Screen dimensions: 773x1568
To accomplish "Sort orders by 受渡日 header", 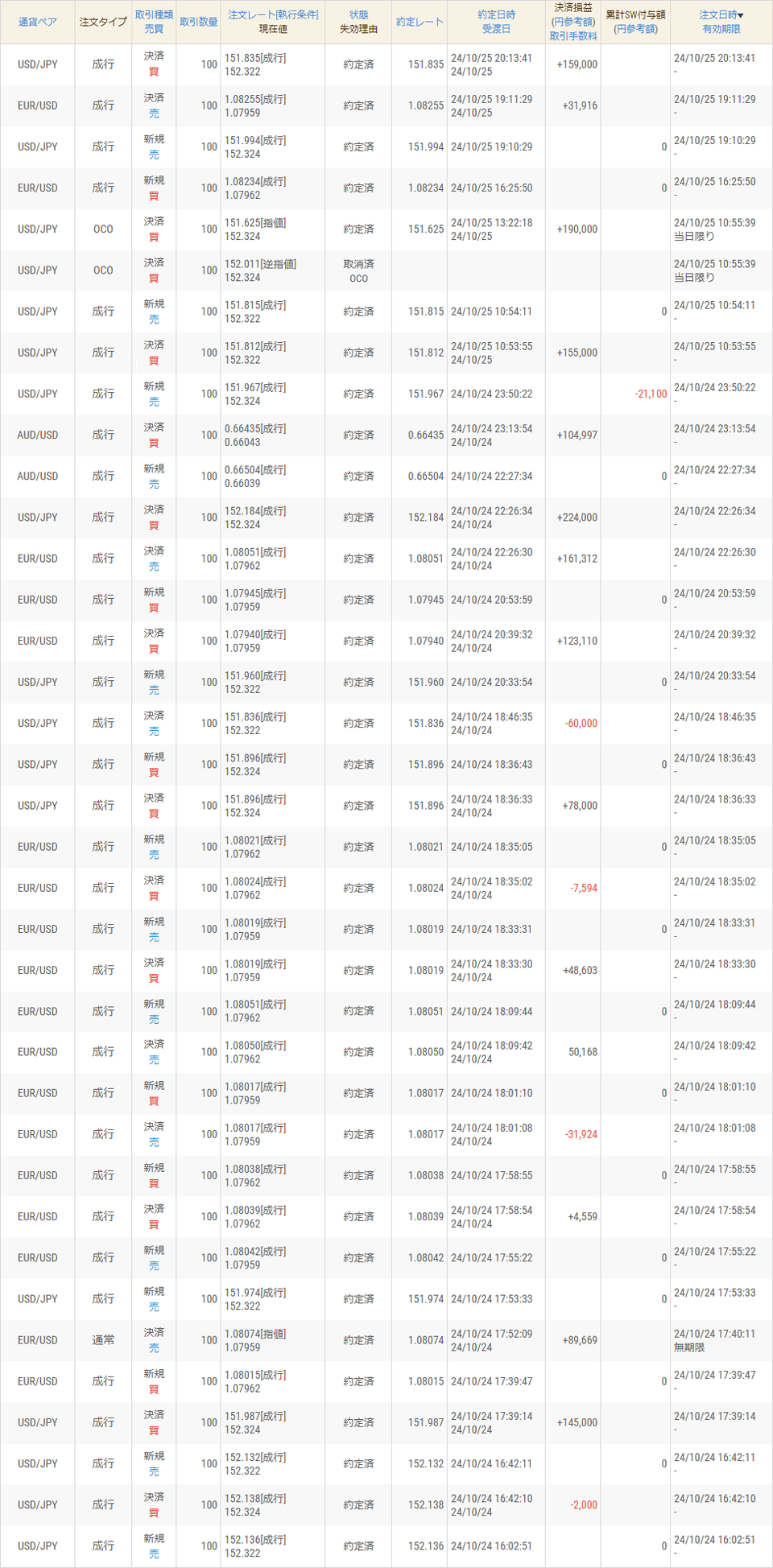I will click(x=496, y=29).
